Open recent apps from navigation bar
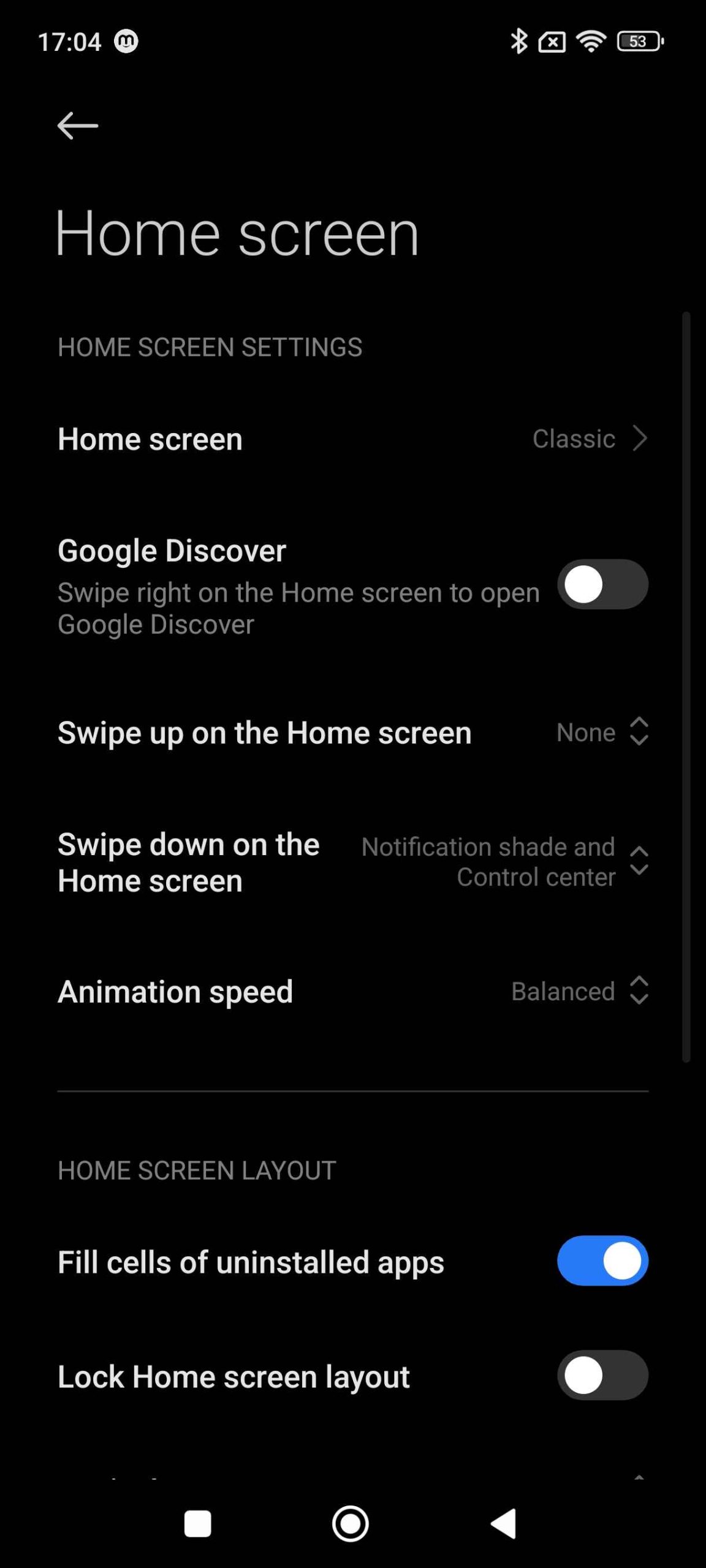Viewport: 706px width, 1568px height. coord(198,1523)
